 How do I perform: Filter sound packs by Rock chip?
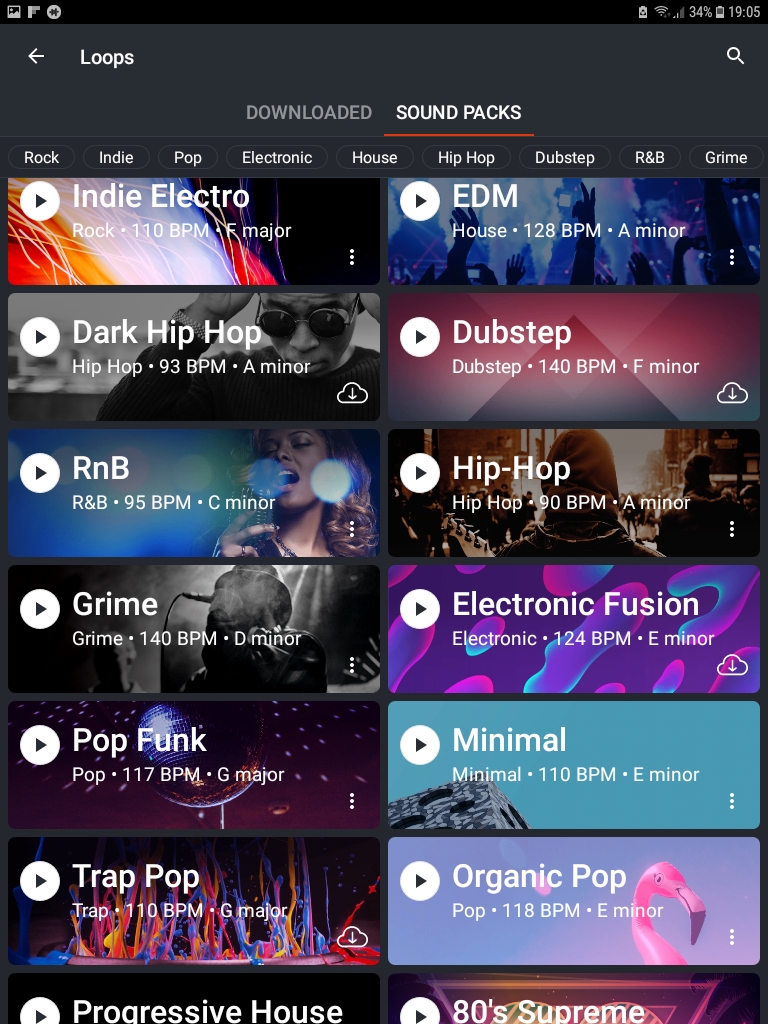42,157
